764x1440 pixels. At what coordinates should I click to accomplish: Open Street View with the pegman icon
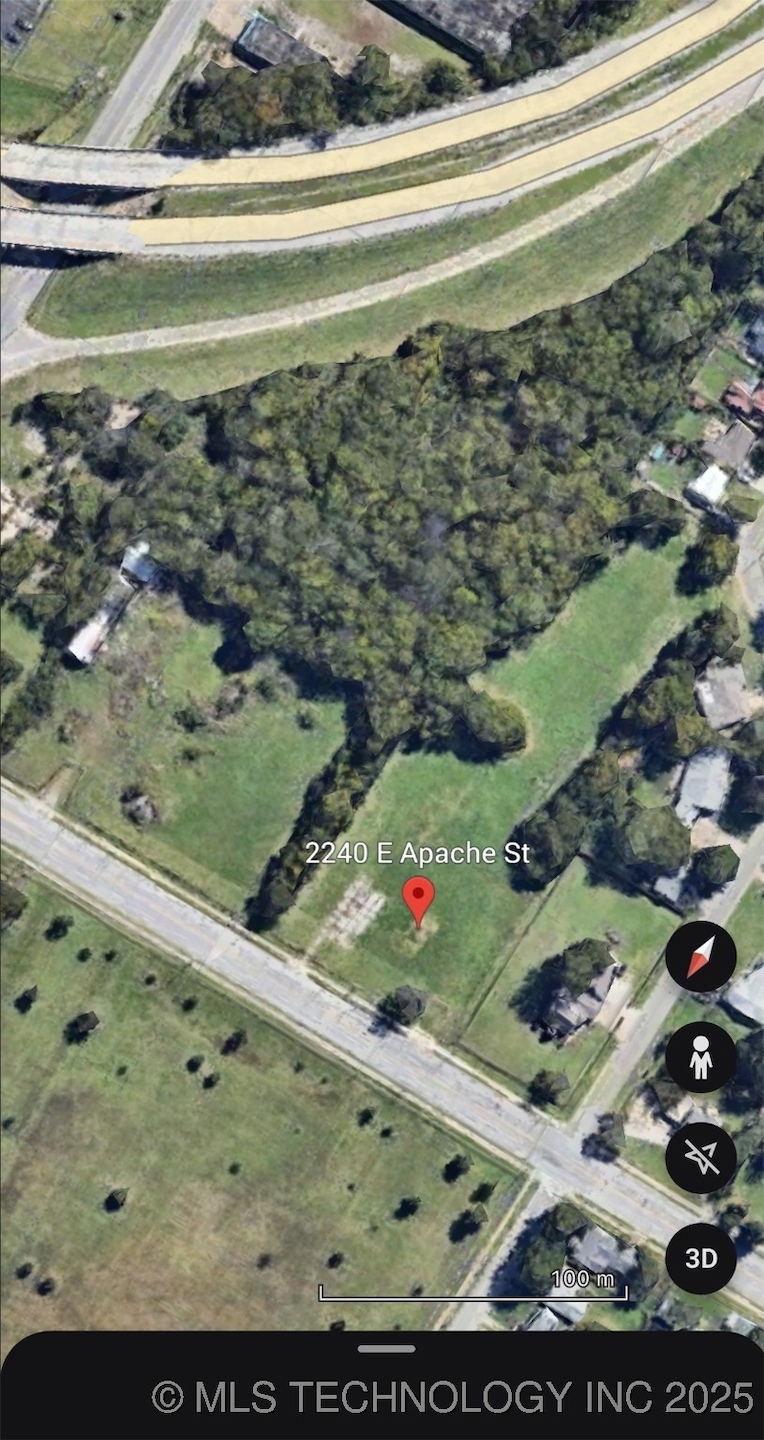(x=701, y=1058)
